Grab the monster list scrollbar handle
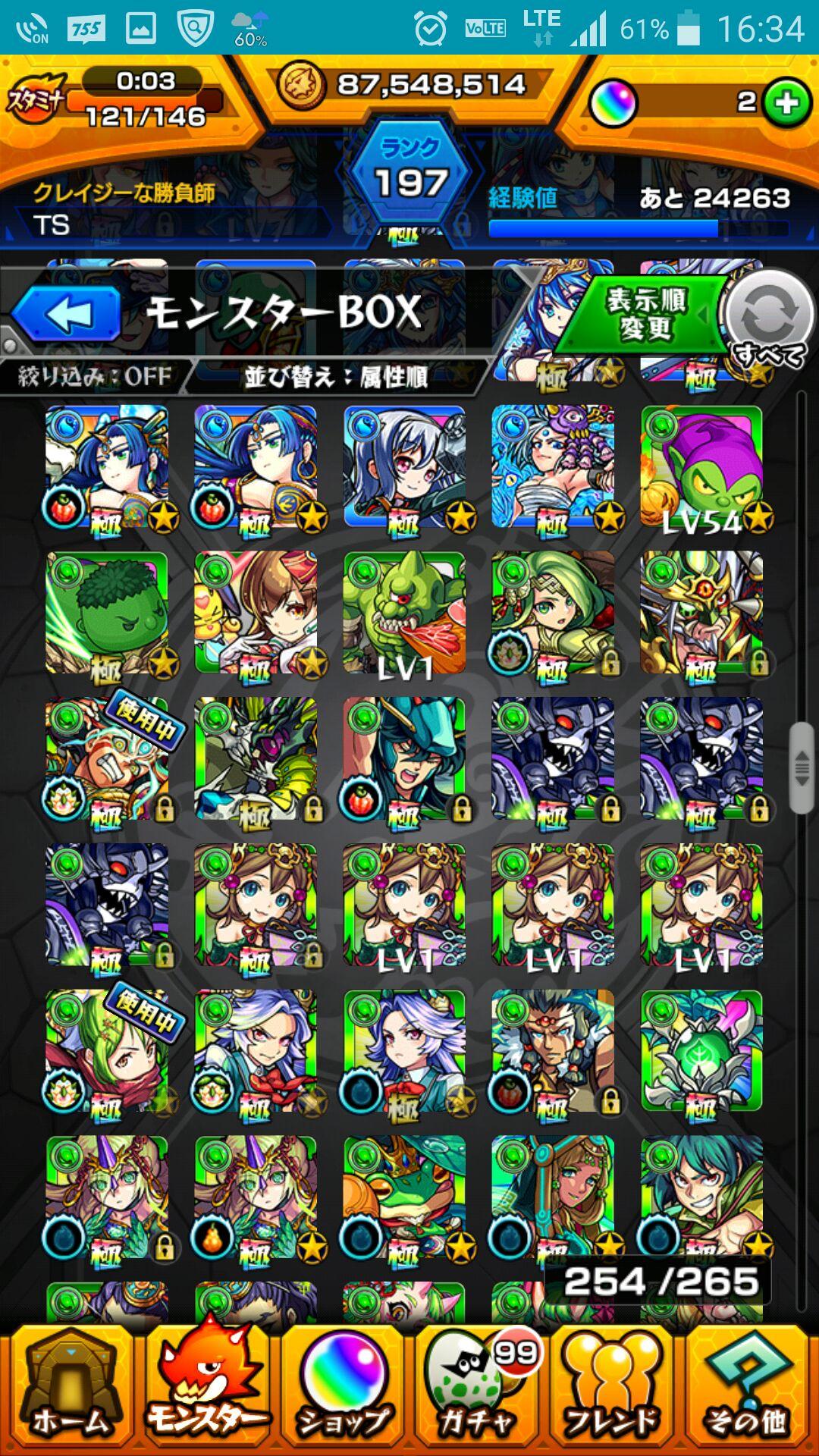Viewport: 819px width, 1456px height. pos(801,767)
